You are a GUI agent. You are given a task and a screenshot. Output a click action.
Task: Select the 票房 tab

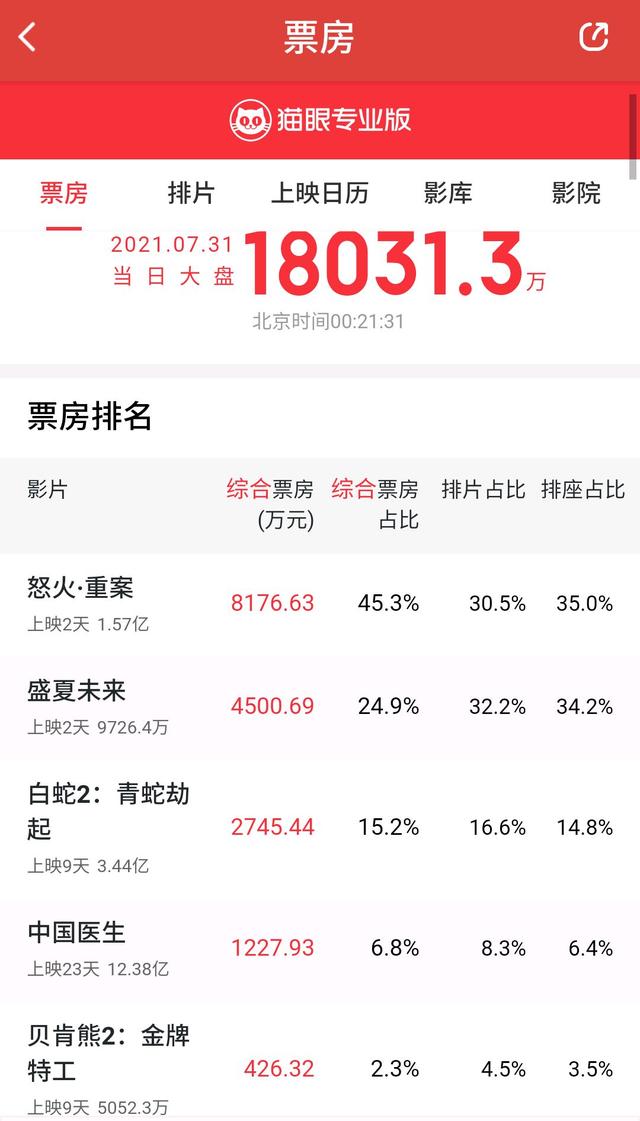pos(63,193)
